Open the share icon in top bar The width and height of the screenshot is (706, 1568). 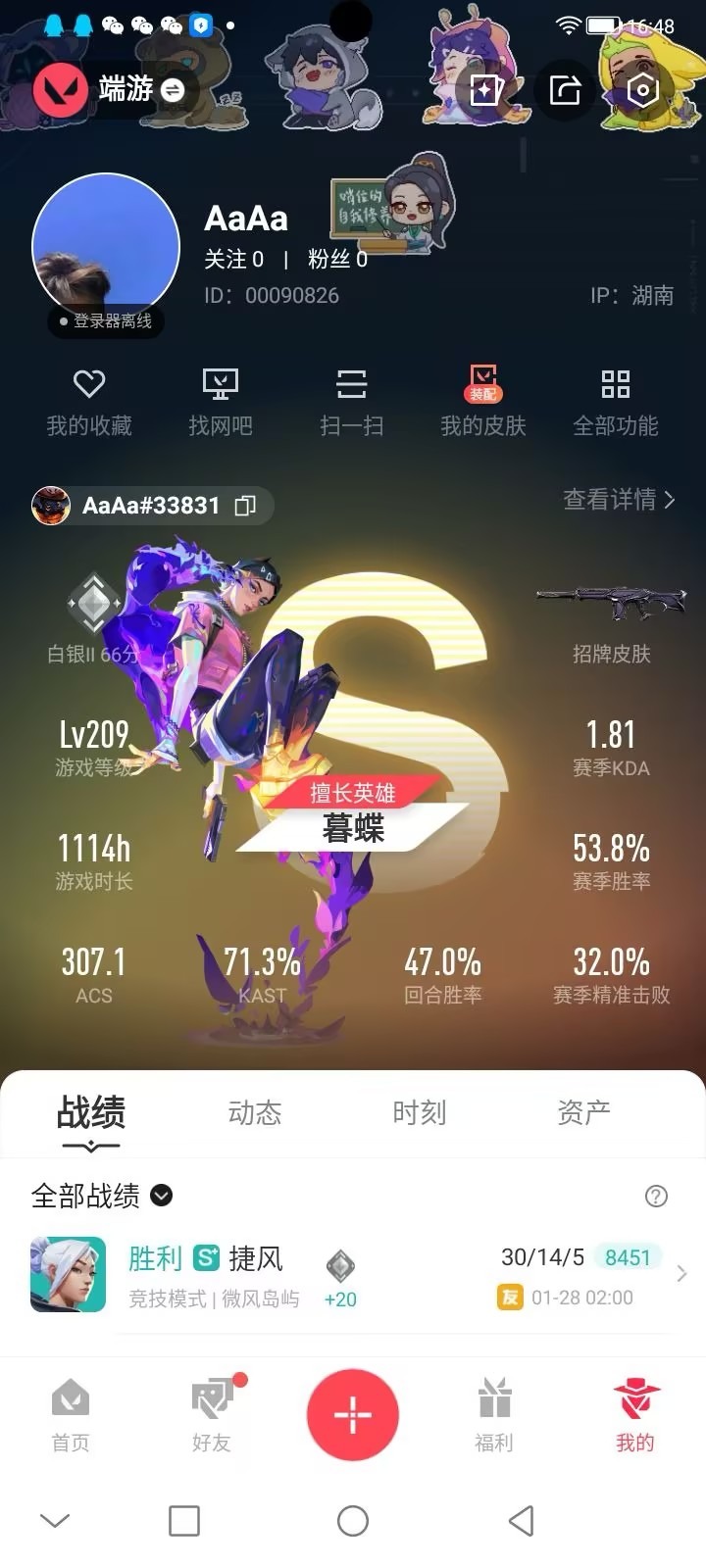(566, 90)
